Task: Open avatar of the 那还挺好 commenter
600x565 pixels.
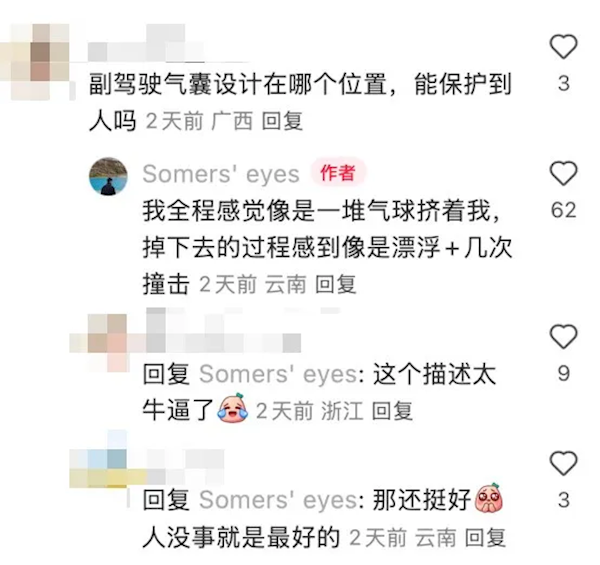Action: point(103,460)
